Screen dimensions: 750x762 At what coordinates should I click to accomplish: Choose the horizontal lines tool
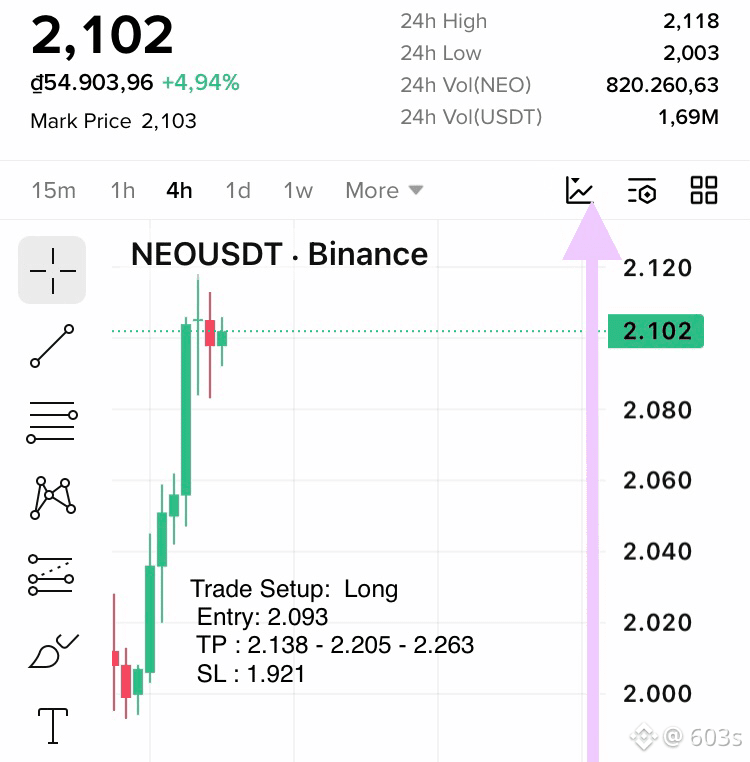(x=52, y=422)
